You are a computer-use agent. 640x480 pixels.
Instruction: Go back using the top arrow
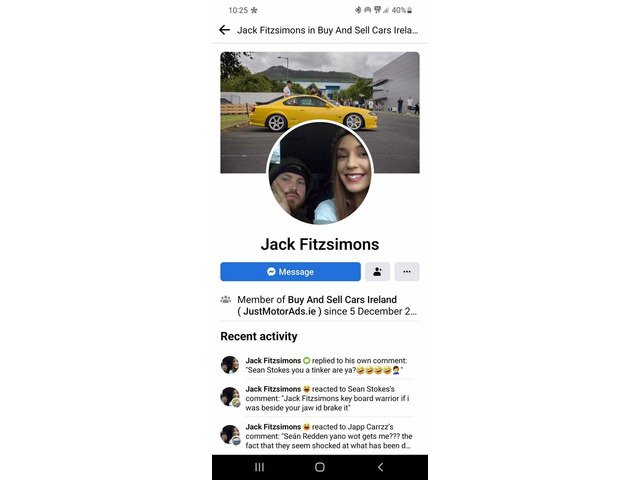[224, 30]
